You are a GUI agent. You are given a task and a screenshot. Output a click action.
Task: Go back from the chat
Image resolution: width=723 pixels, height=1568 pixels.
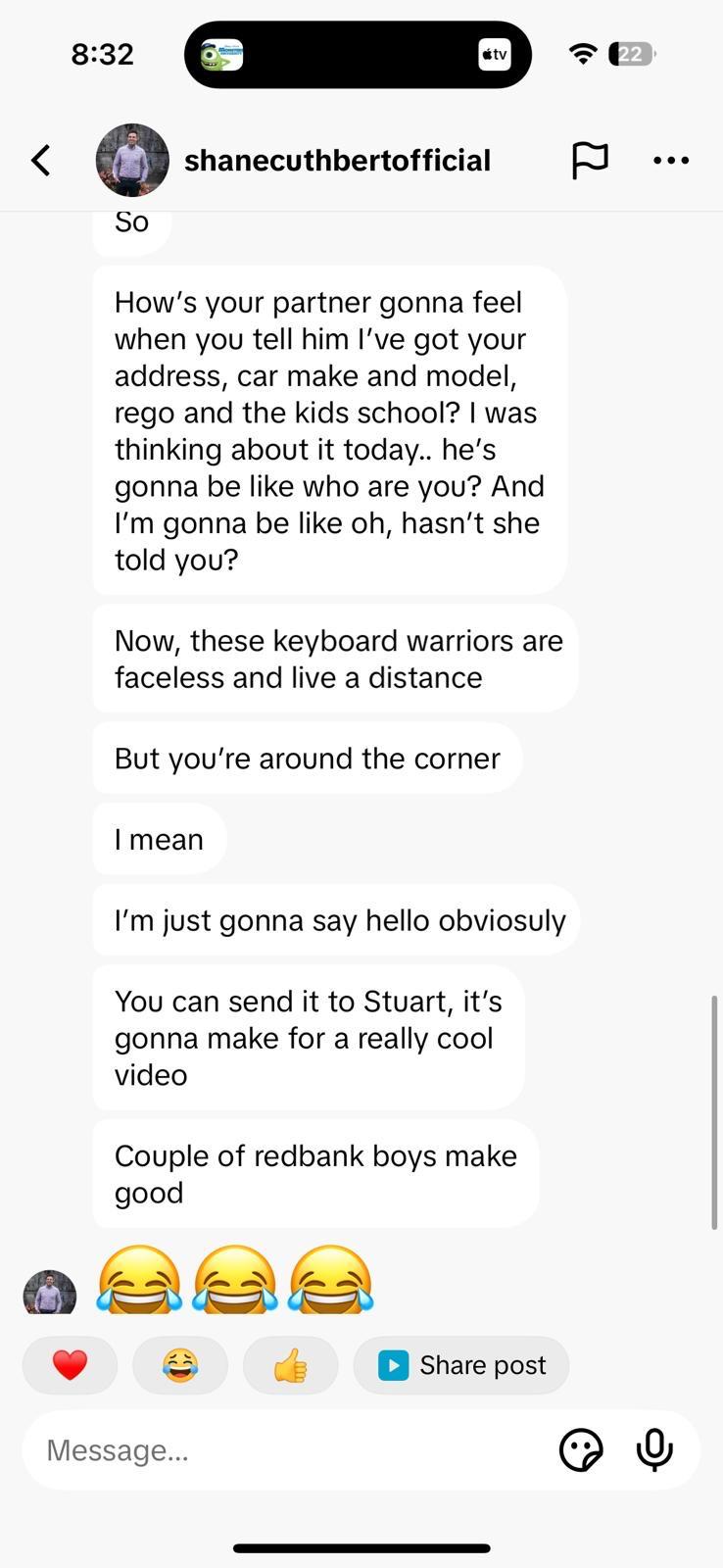pyautogui.click(x=41, y=160)
